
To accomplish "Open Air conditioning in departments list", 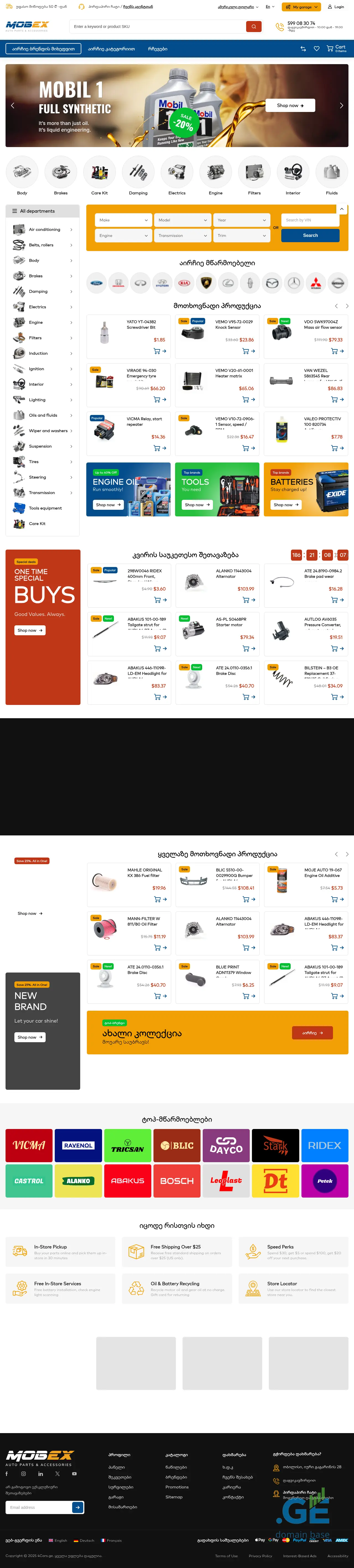I will 45,229.
